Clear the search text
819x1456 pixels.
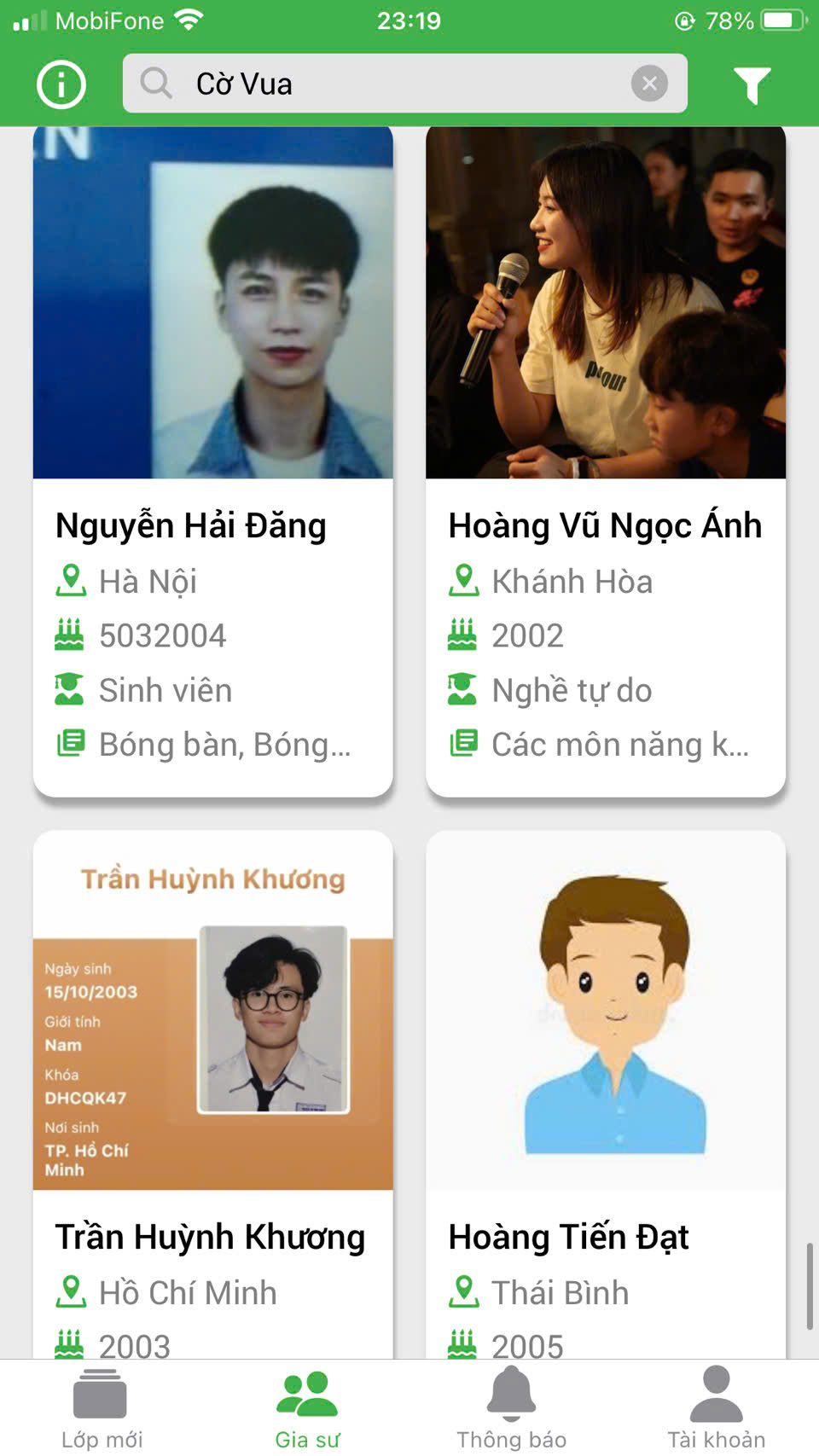[x=649, y=84]
